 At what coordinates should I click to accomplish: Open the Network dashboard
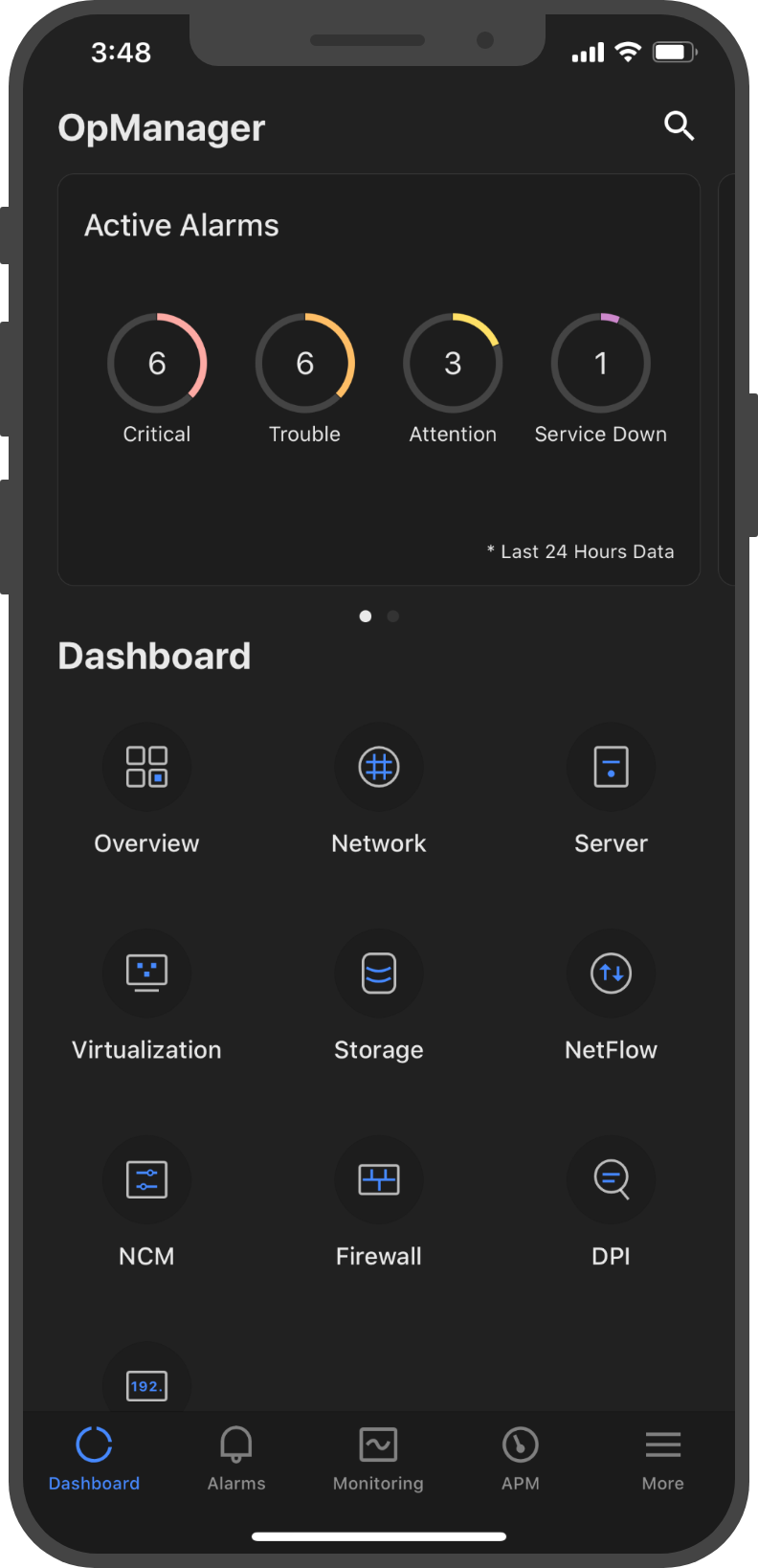point(379,768)
